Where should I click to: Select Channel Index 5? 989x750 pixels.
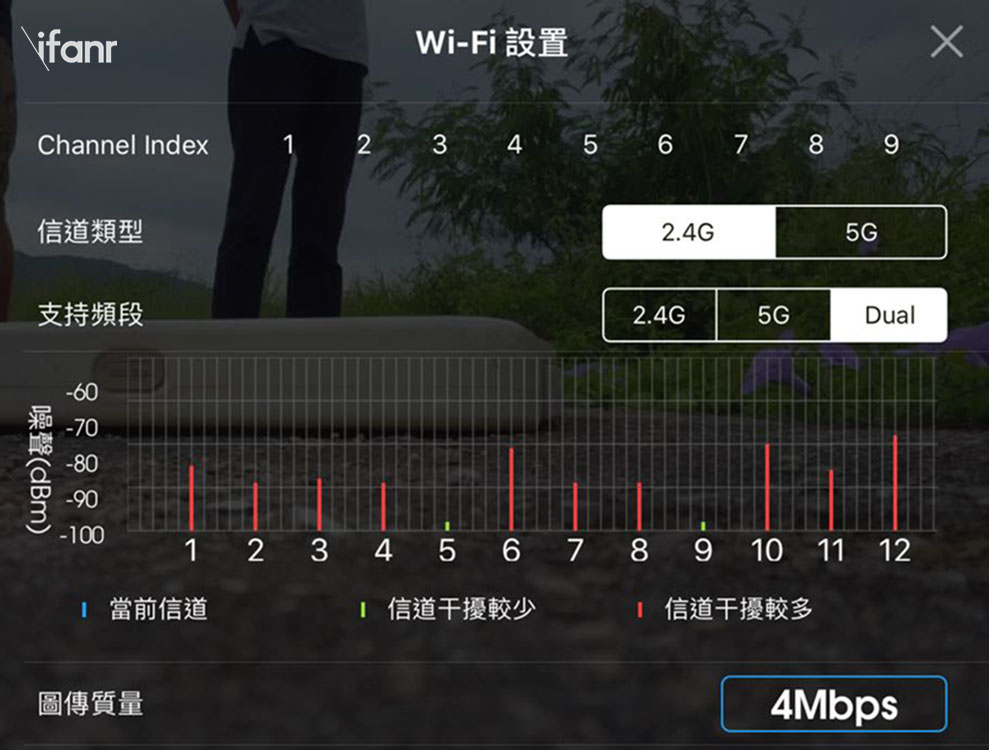590,145
